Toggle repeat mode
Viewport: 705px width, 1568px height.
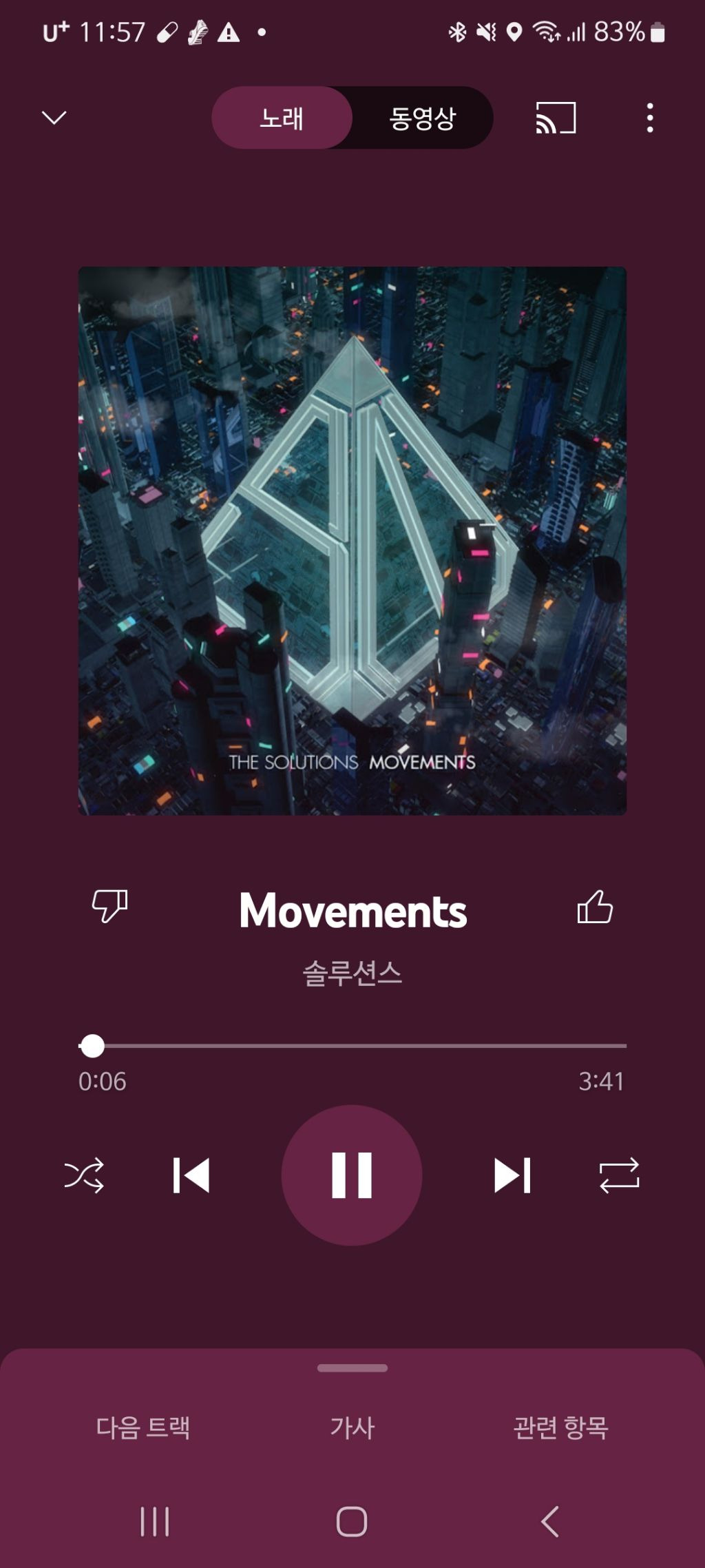(x=620, y=1175)
